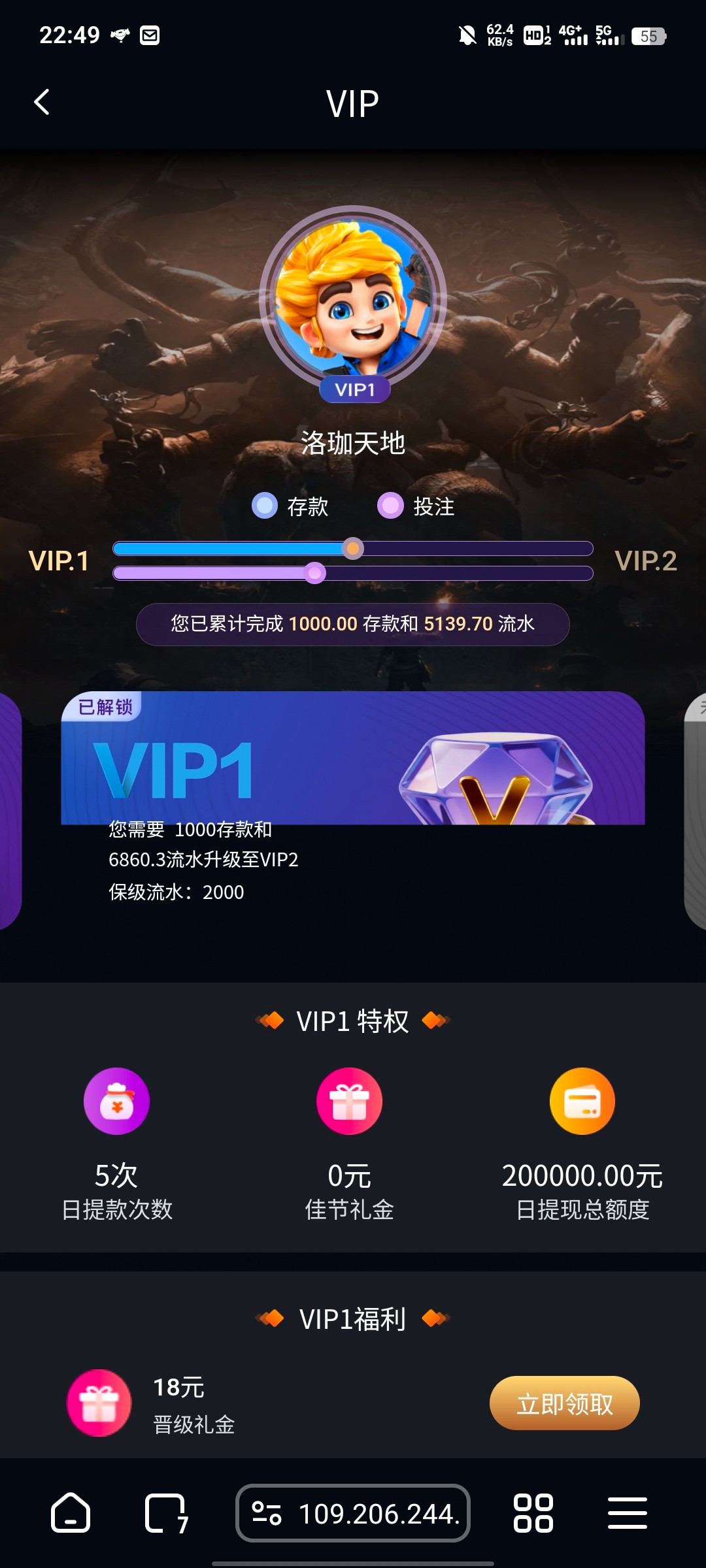Tap the orange bank card icon above 日提现总额度

click(x=582, y=1100)
